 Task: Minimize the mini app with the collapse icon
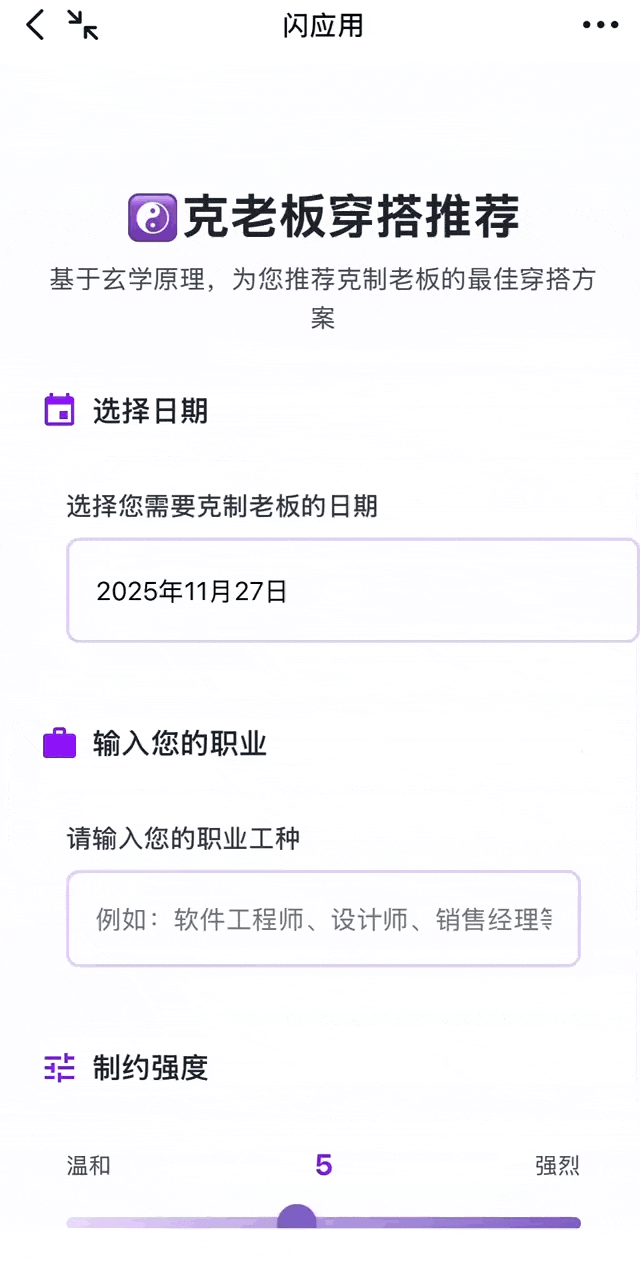point(83,25)
